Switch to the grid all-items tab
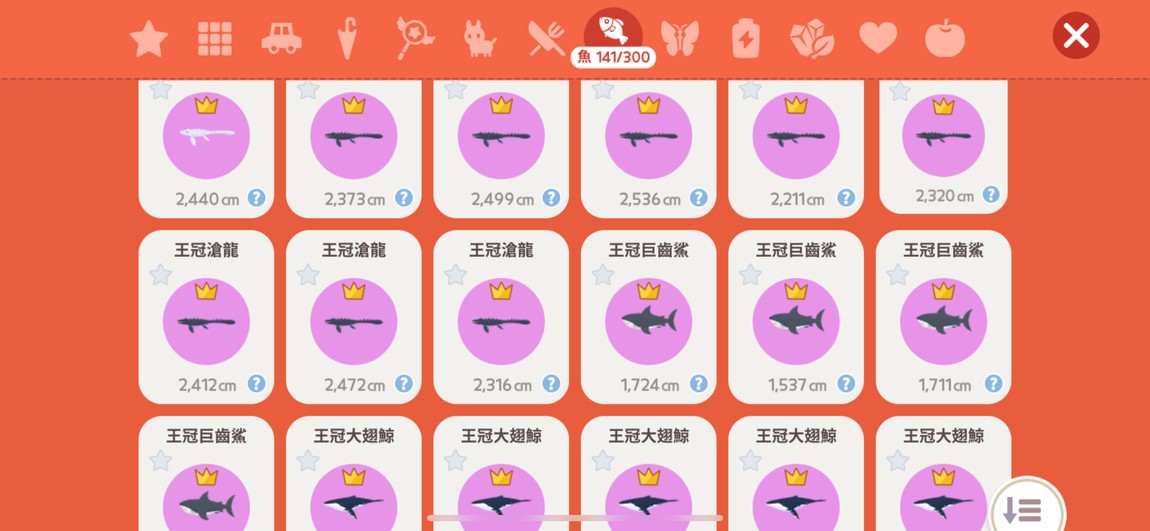The image size is (1150, 531). pyautogui.click(x=215, y=39)
